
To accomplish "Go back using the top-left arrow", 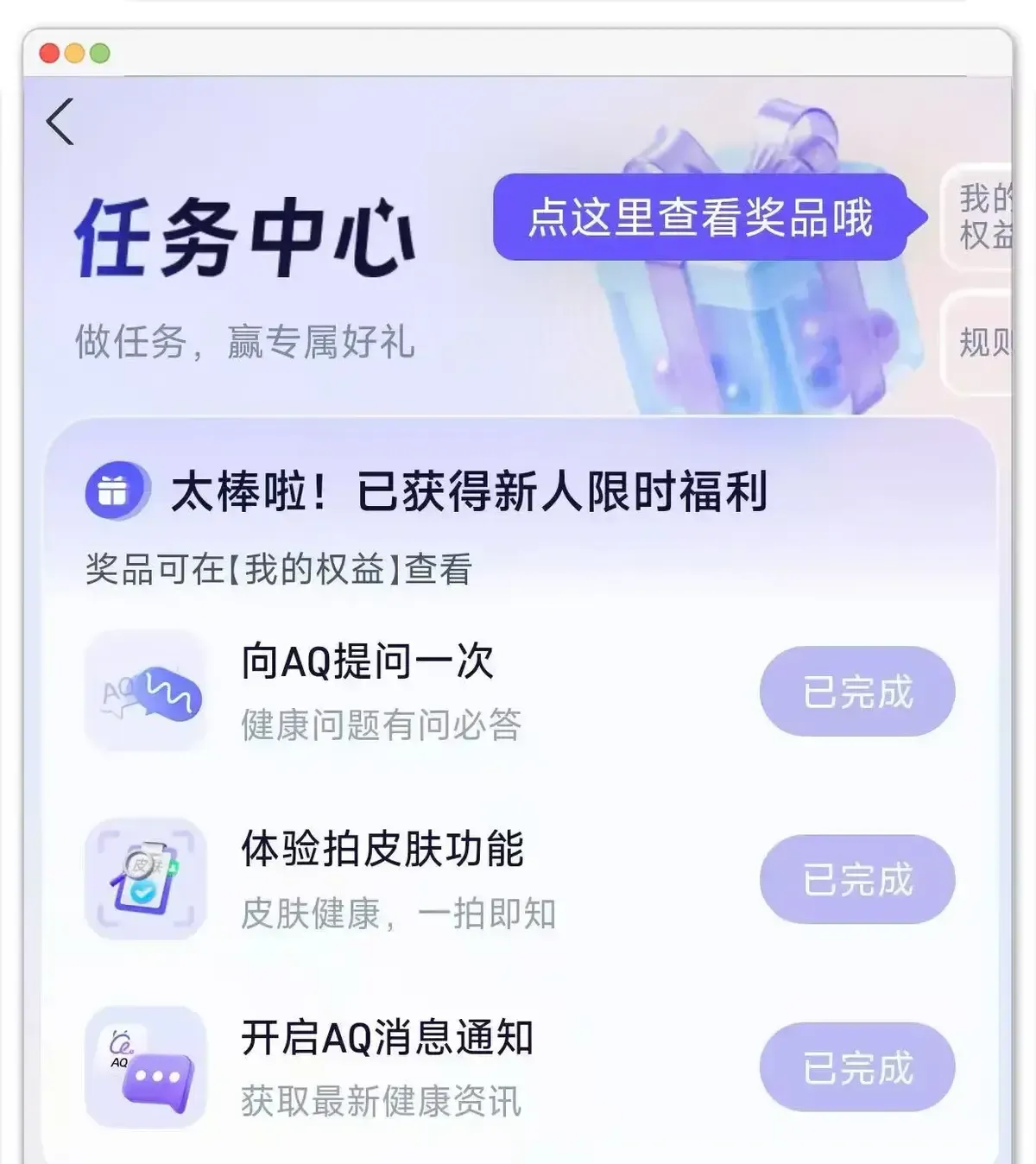I will pos(60,122).
